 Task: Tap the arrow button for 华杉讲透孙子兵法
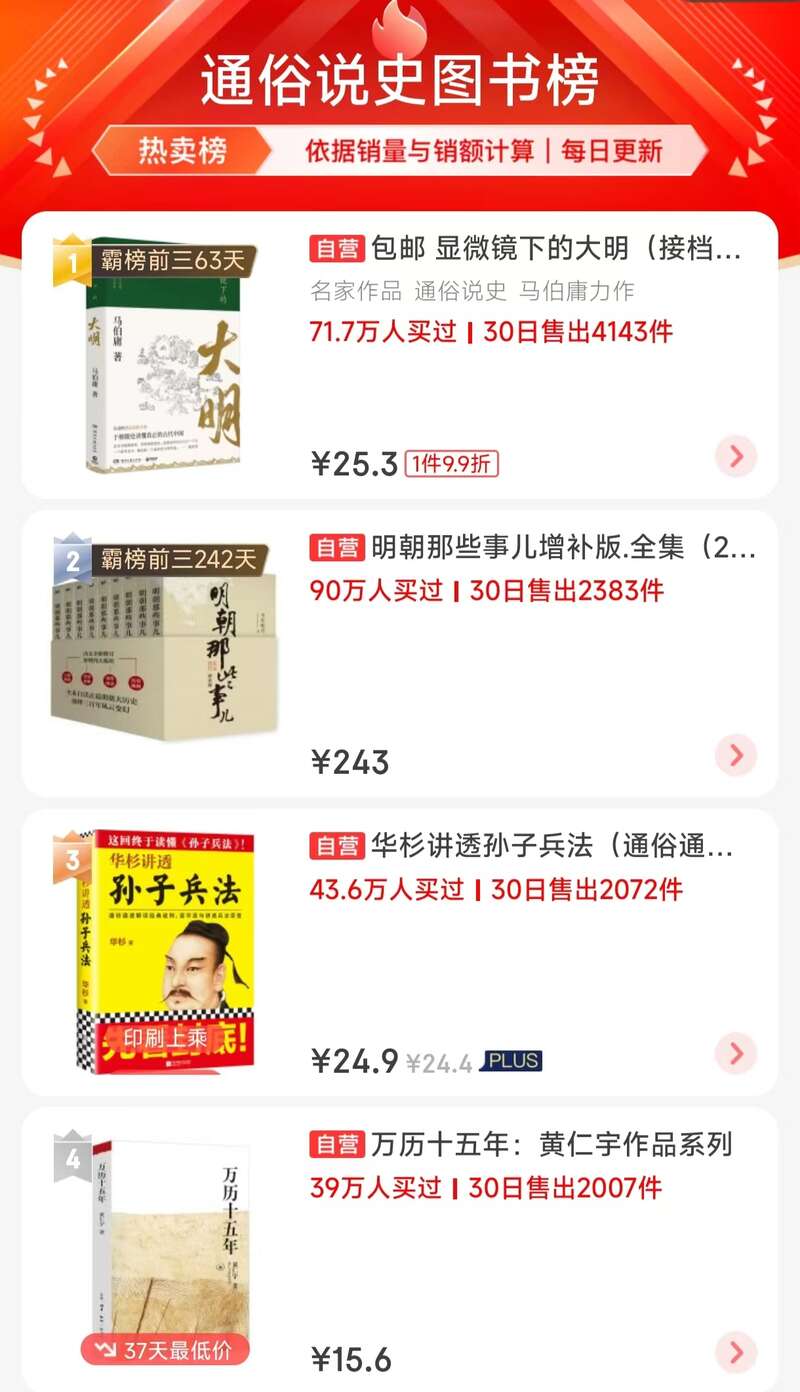pyautogui.click(x=736, y=1053)
